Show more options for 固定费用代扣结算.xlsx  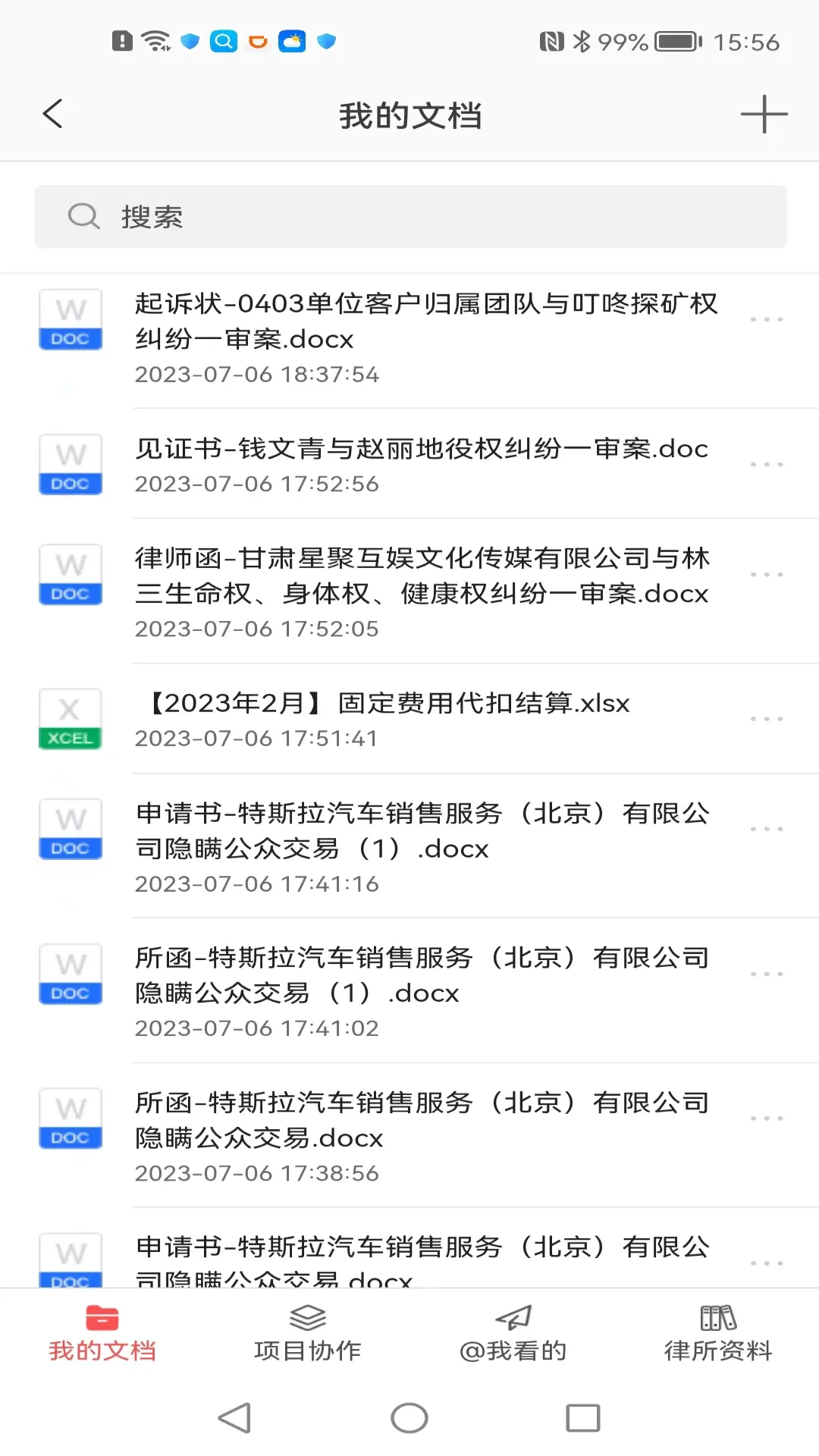coord(766,718)
